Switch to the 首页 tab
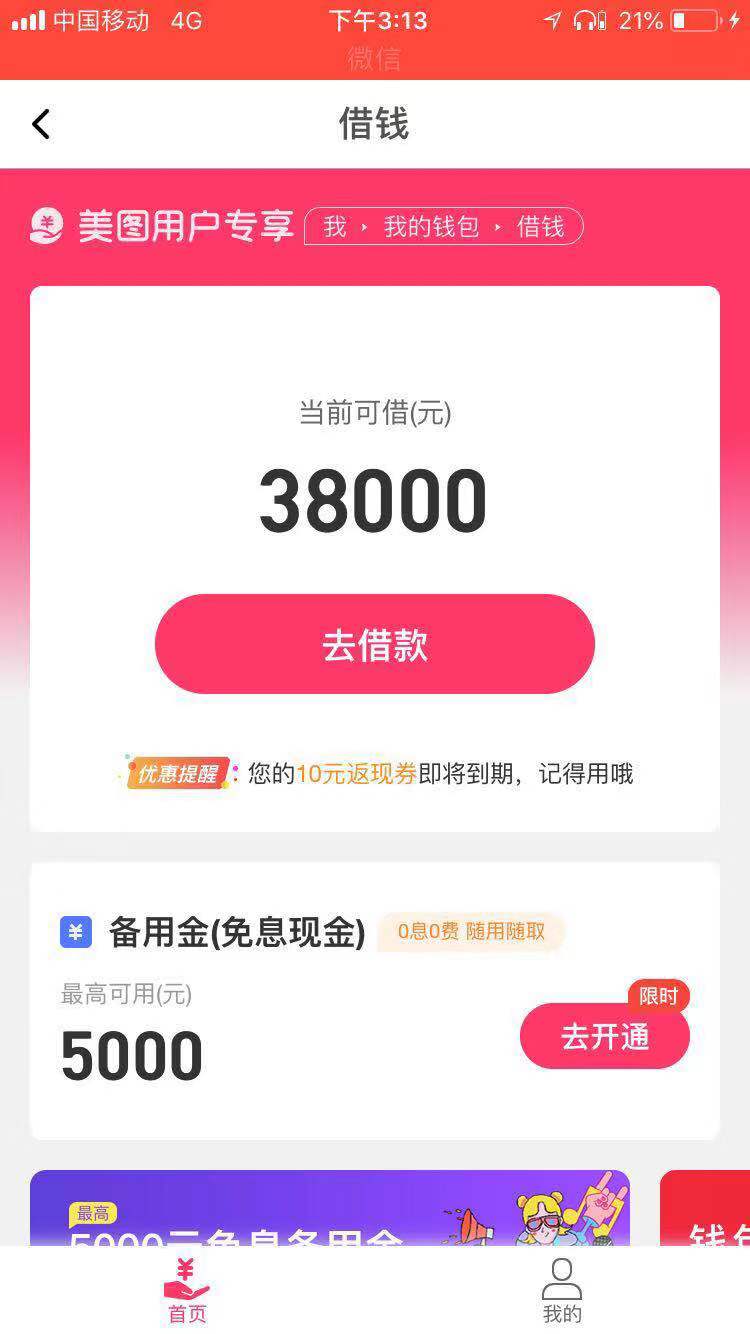Viewport: 750px width, 1334px height. [x=187, y=1291]
